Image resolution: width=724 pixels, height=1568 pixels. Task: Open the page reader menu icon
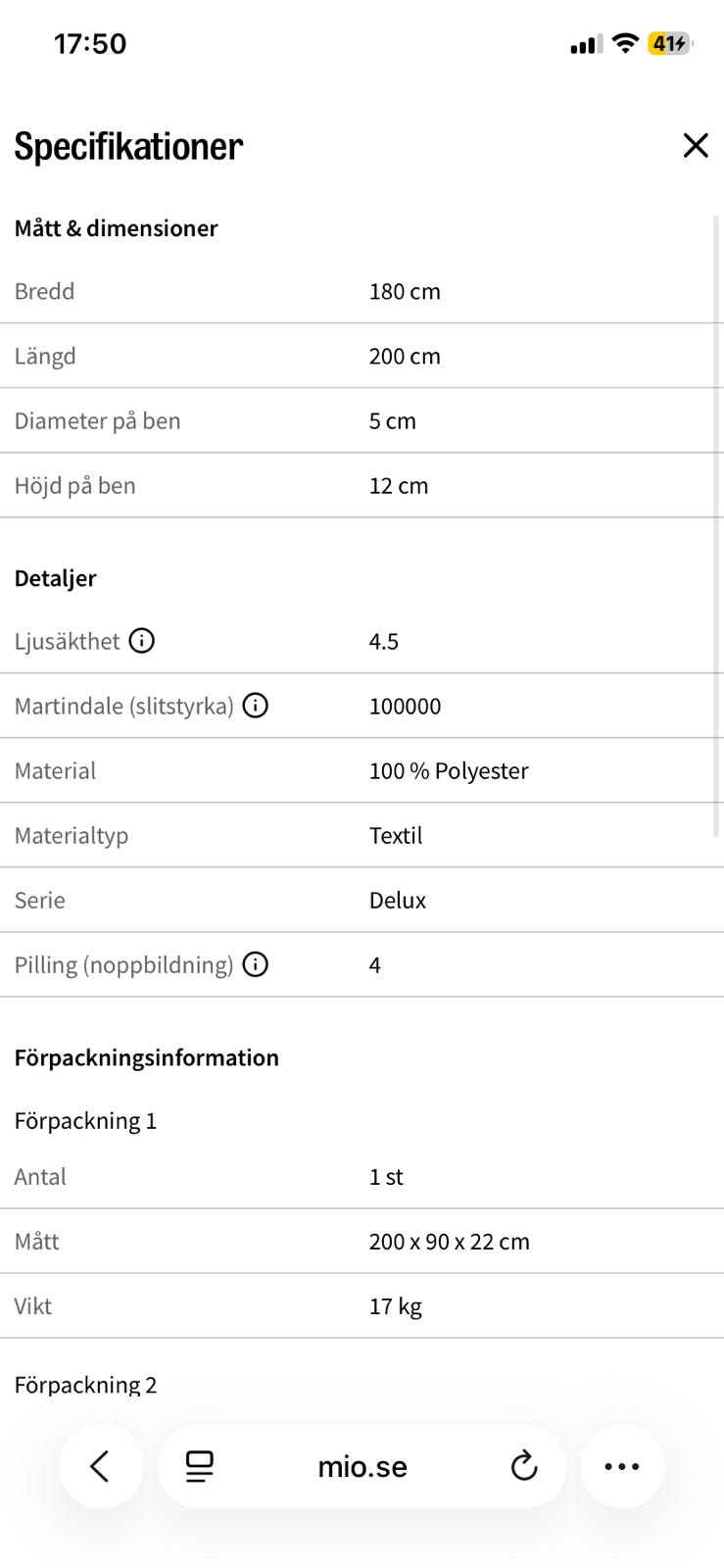tap(200, 1466)
